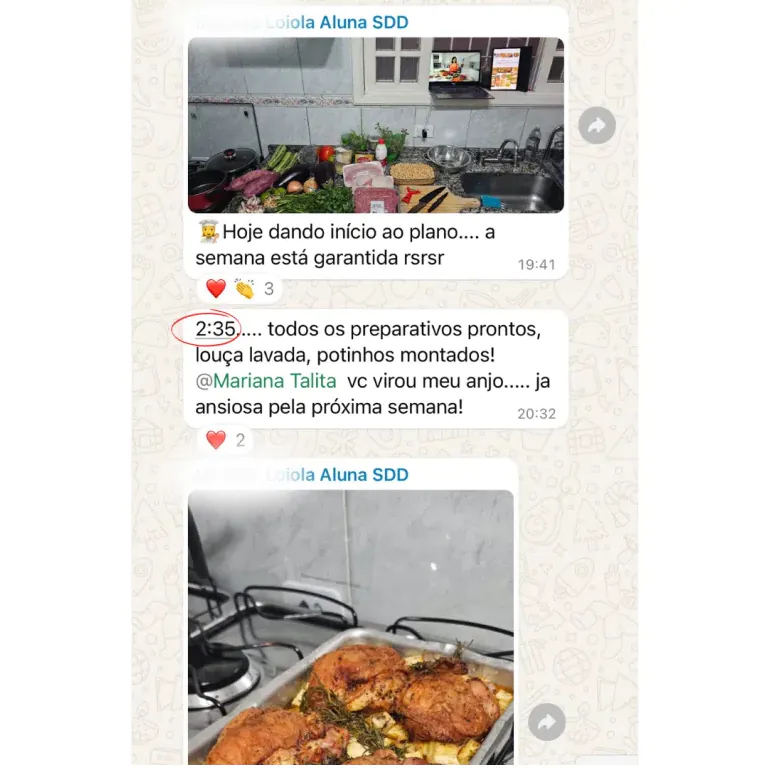768x768 pixels.
Task: Open the roasted chicken photo
Action: point(350,630)
